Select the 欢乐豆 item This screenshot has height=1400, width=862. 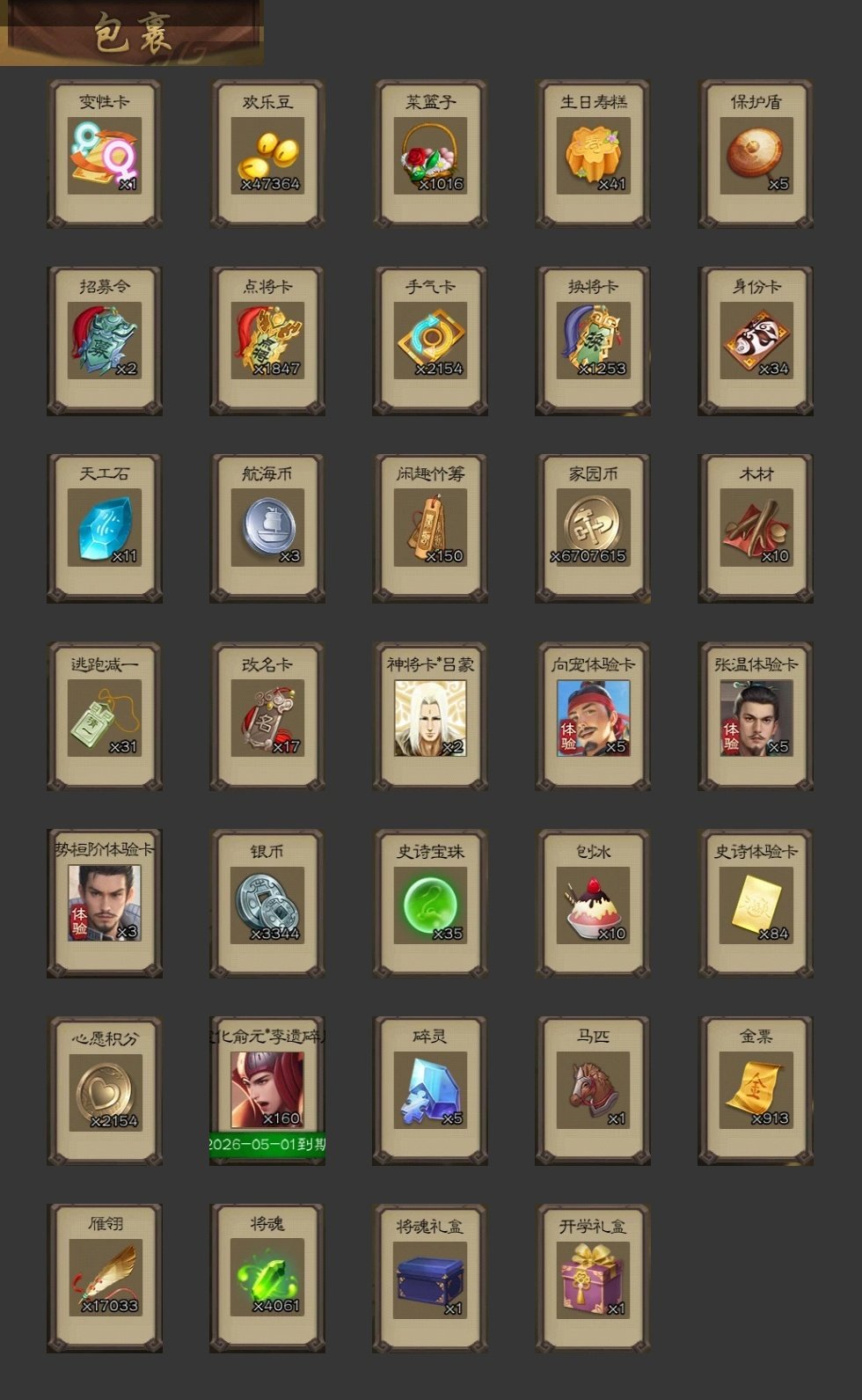point(267,155)
